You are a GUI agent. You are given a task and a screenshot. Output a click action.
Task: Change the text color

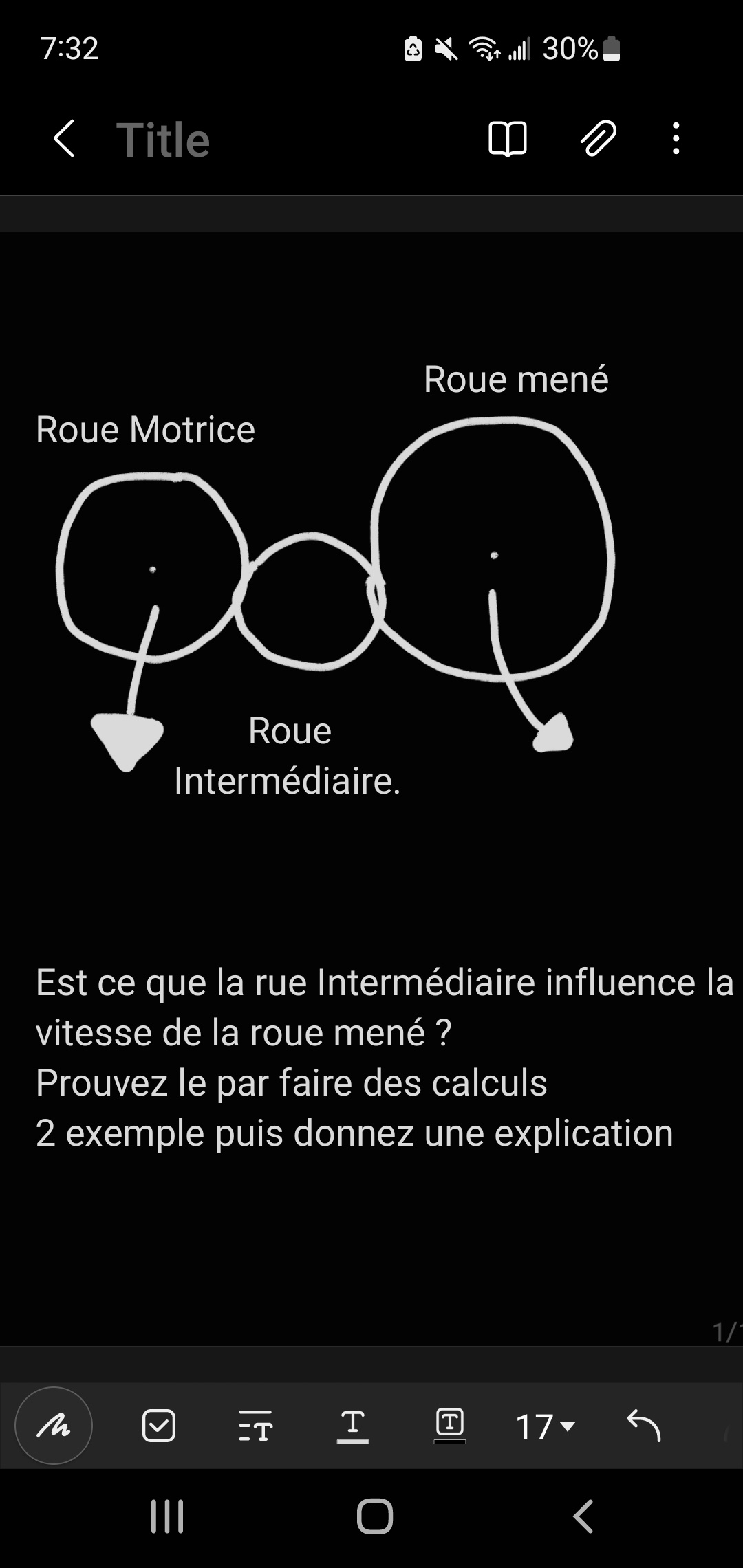tap(353, 1426)
